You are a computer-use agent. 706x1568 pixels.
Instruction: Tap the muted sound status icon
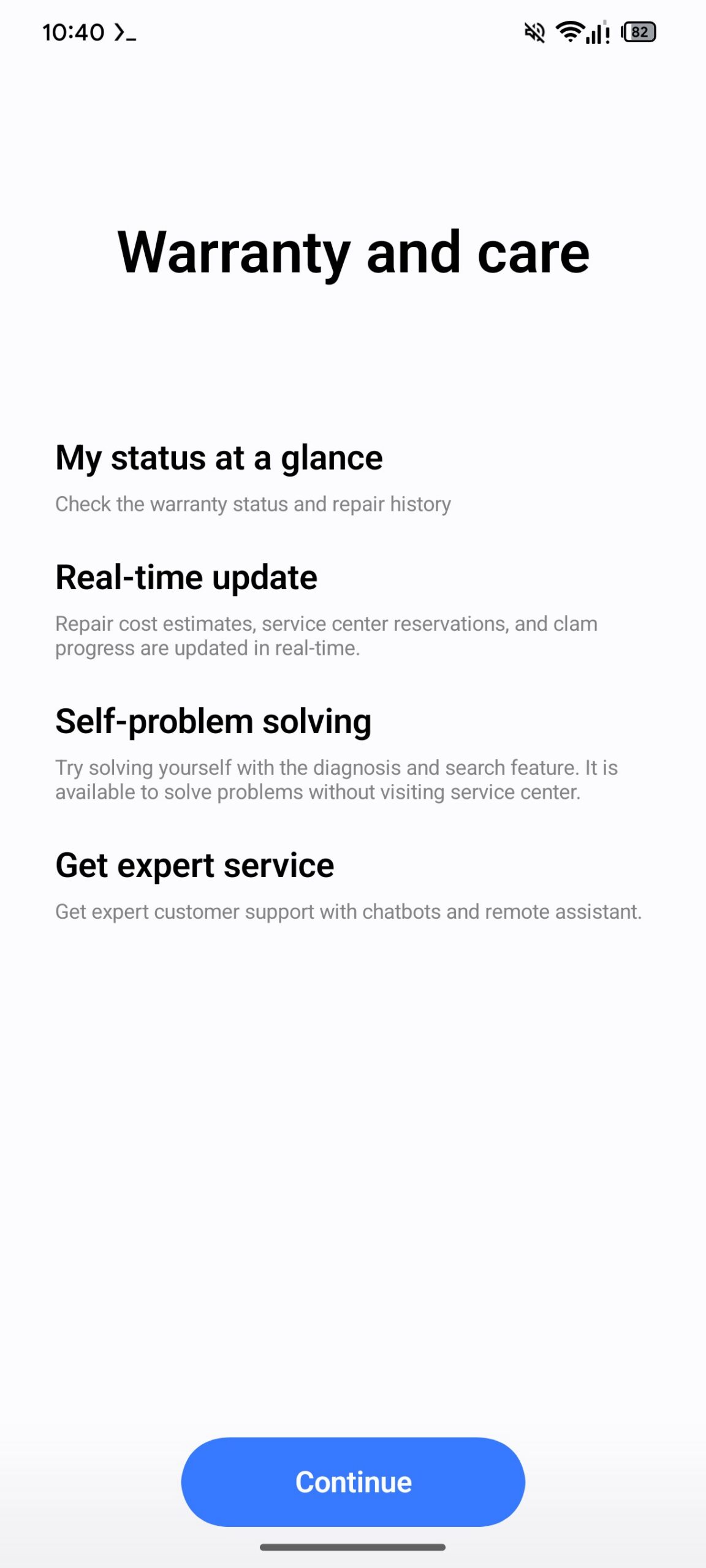click(x=534, y=32)
